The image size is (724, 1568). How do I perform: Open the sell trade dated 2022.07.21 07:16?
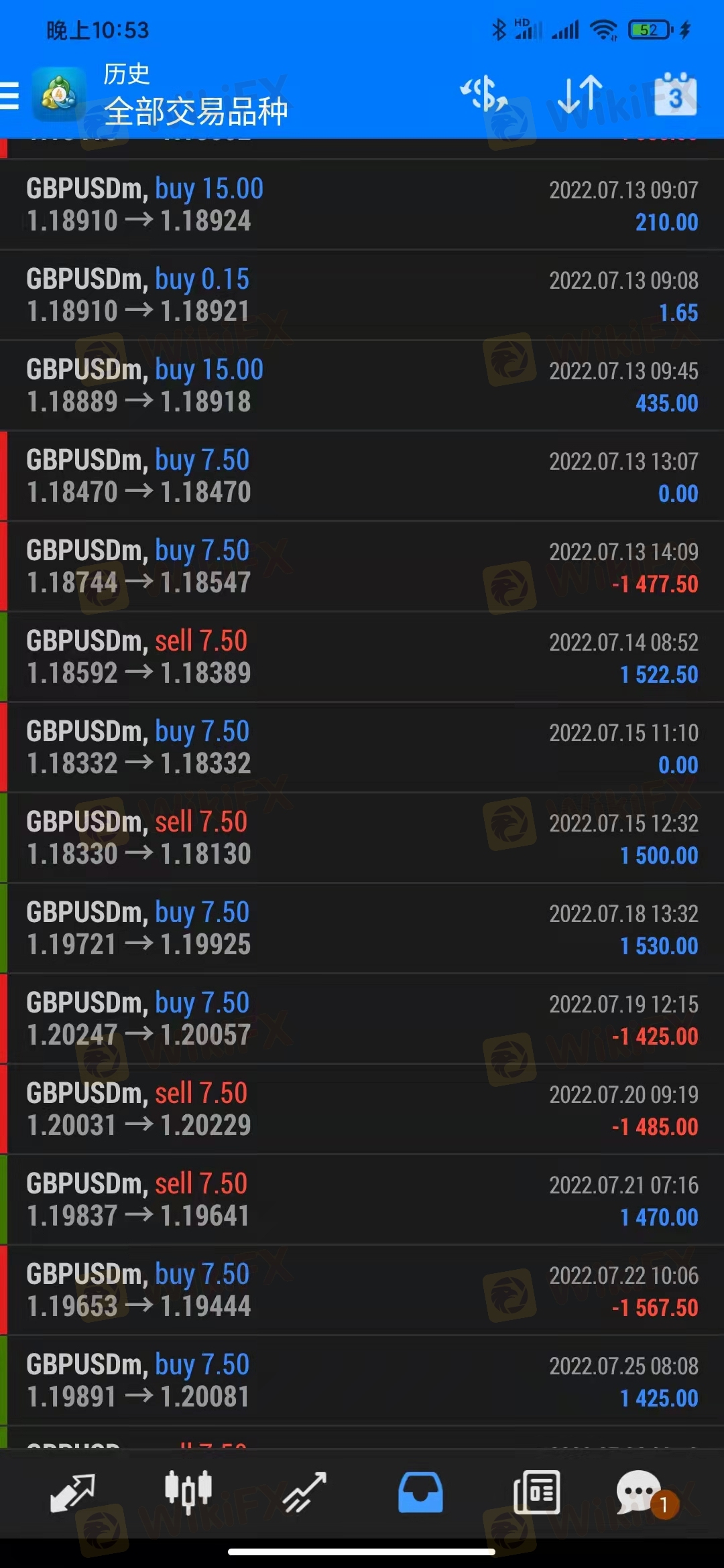(362, 1199)
